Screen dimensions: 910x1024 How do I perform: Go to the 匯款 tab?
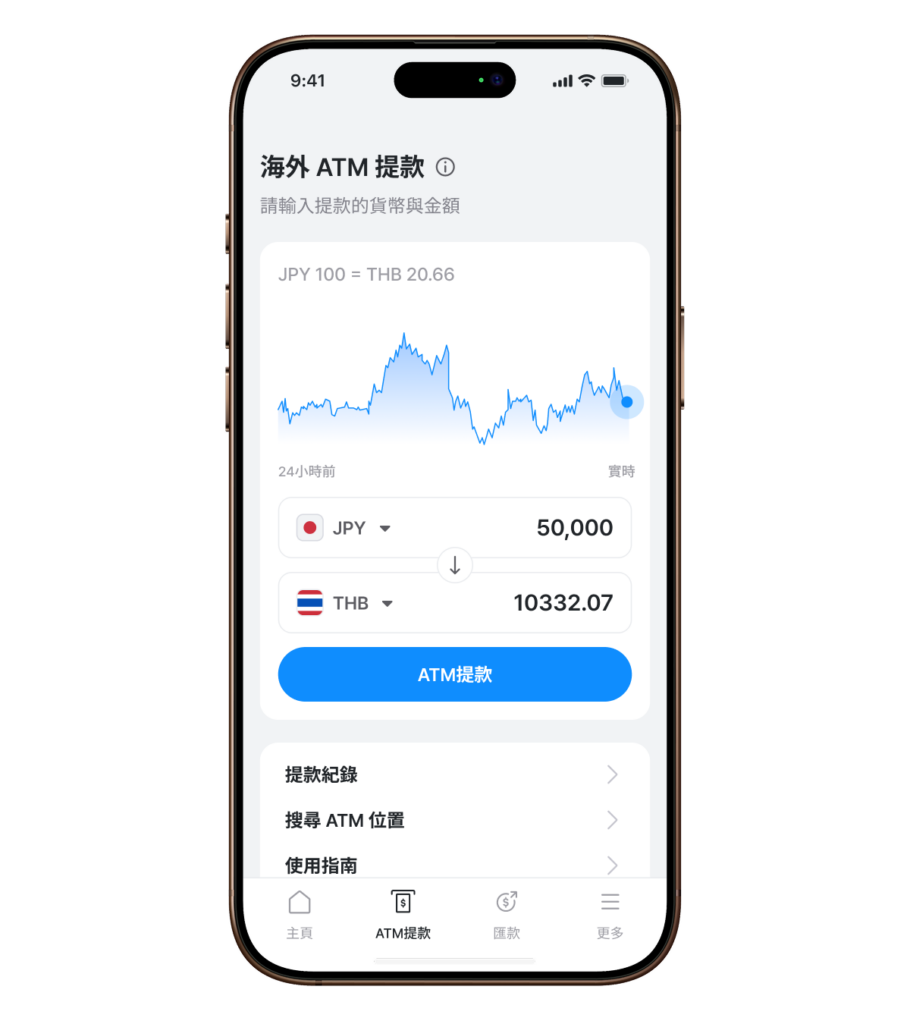coord(507,914)
